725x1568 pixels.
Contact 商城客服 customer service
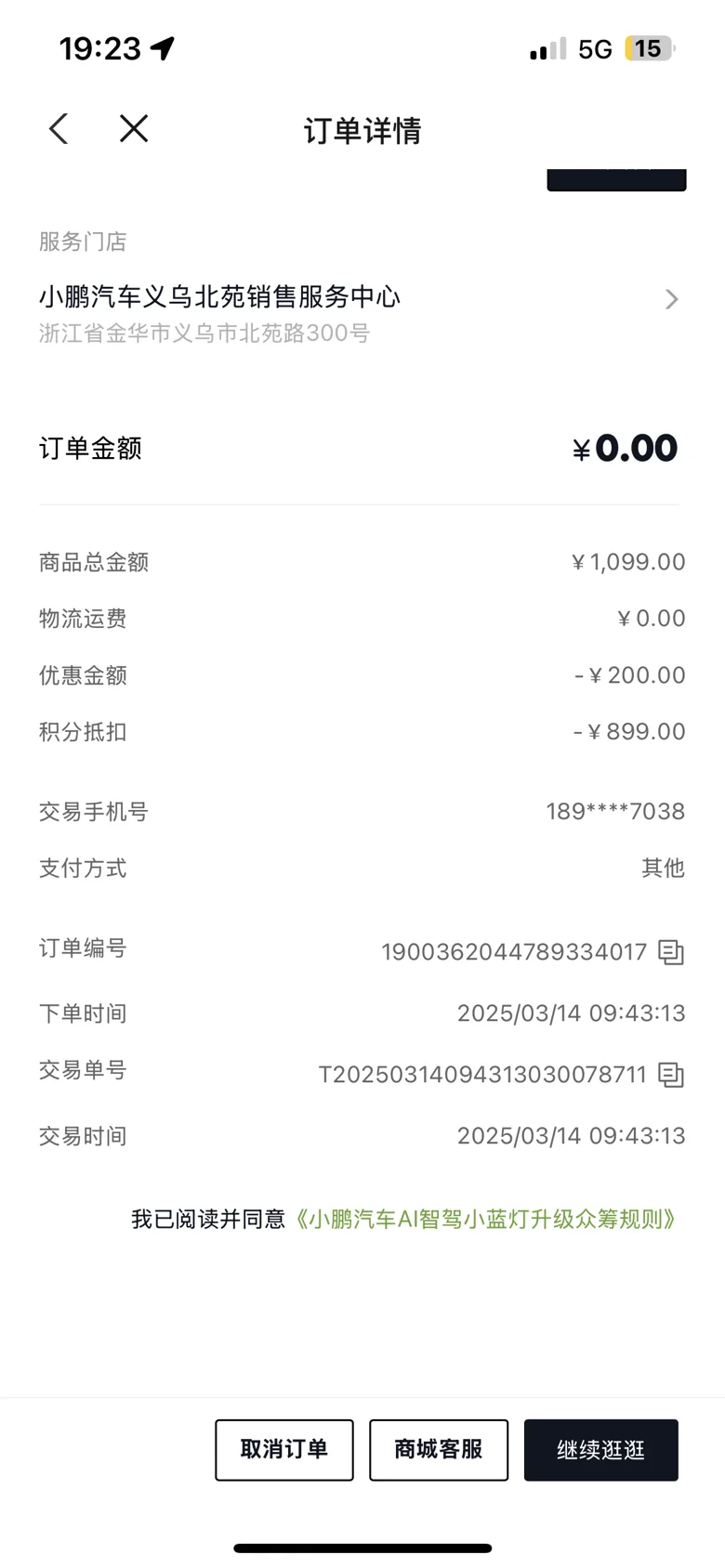pos(439,1449)
